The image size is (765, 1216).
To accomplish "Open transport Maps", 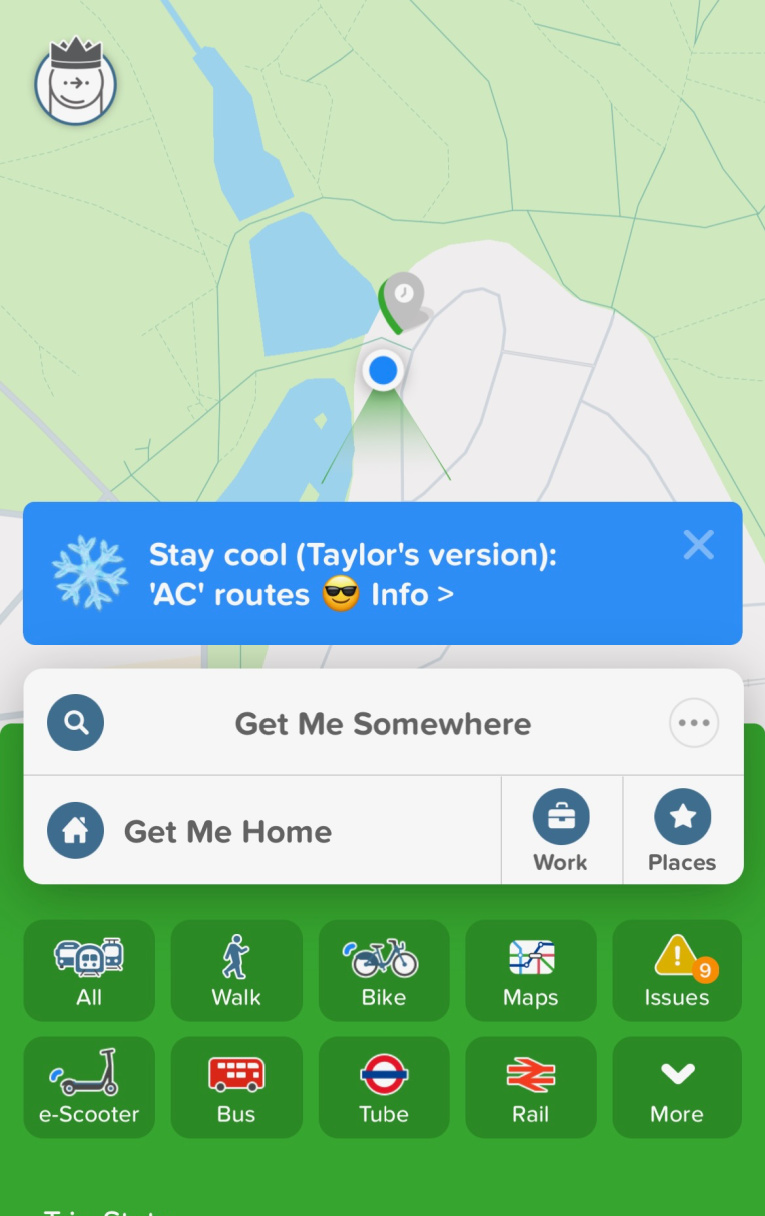I will 531,971.
